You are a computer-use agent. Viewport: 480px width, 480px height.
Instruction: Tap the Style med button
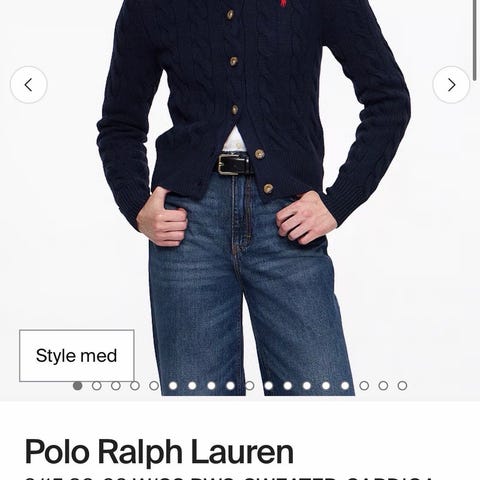77,356
